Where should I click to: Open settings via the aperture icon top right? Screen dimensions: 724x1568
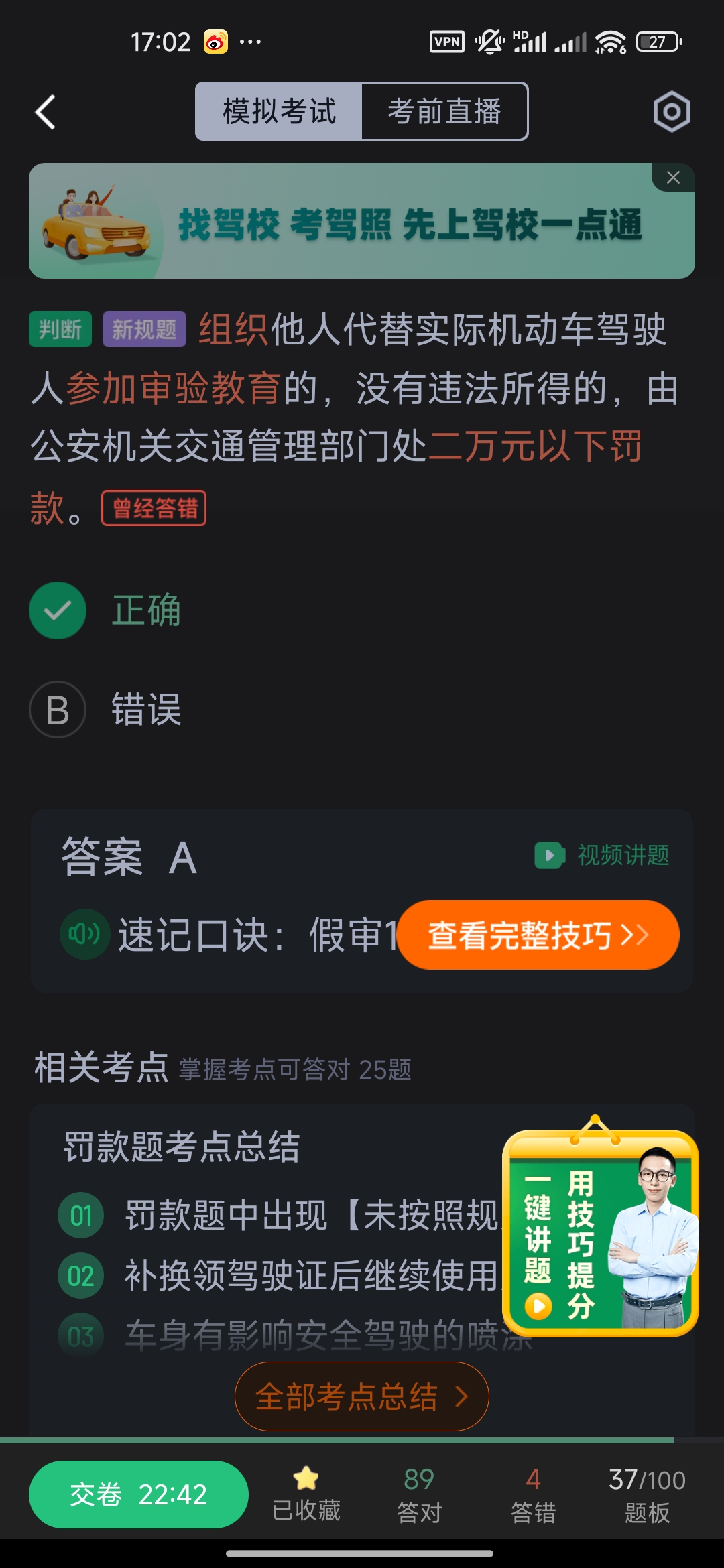[x=671, y=111]
